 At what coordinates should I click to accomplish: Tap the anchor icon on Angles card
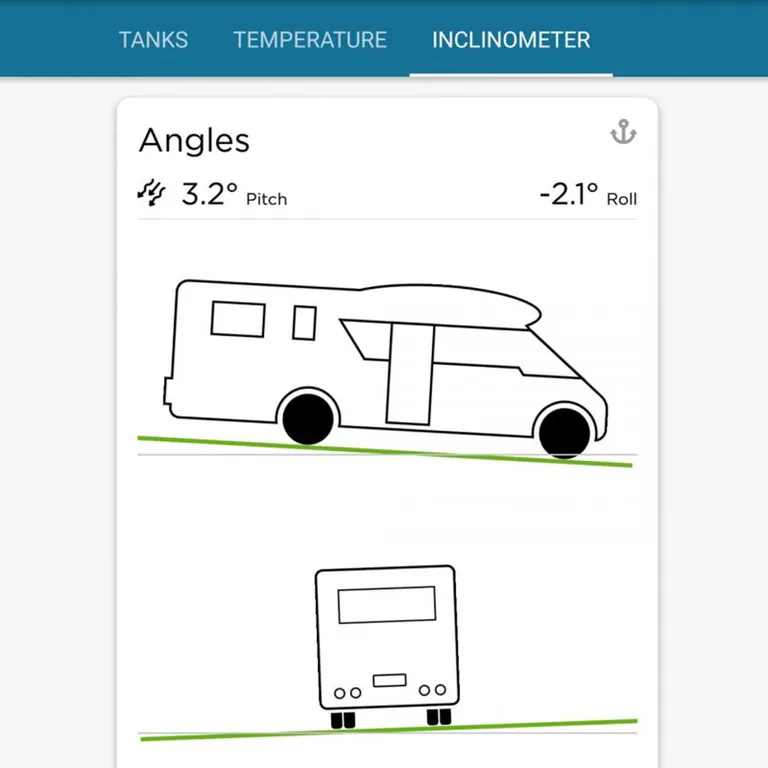[623, 132]
